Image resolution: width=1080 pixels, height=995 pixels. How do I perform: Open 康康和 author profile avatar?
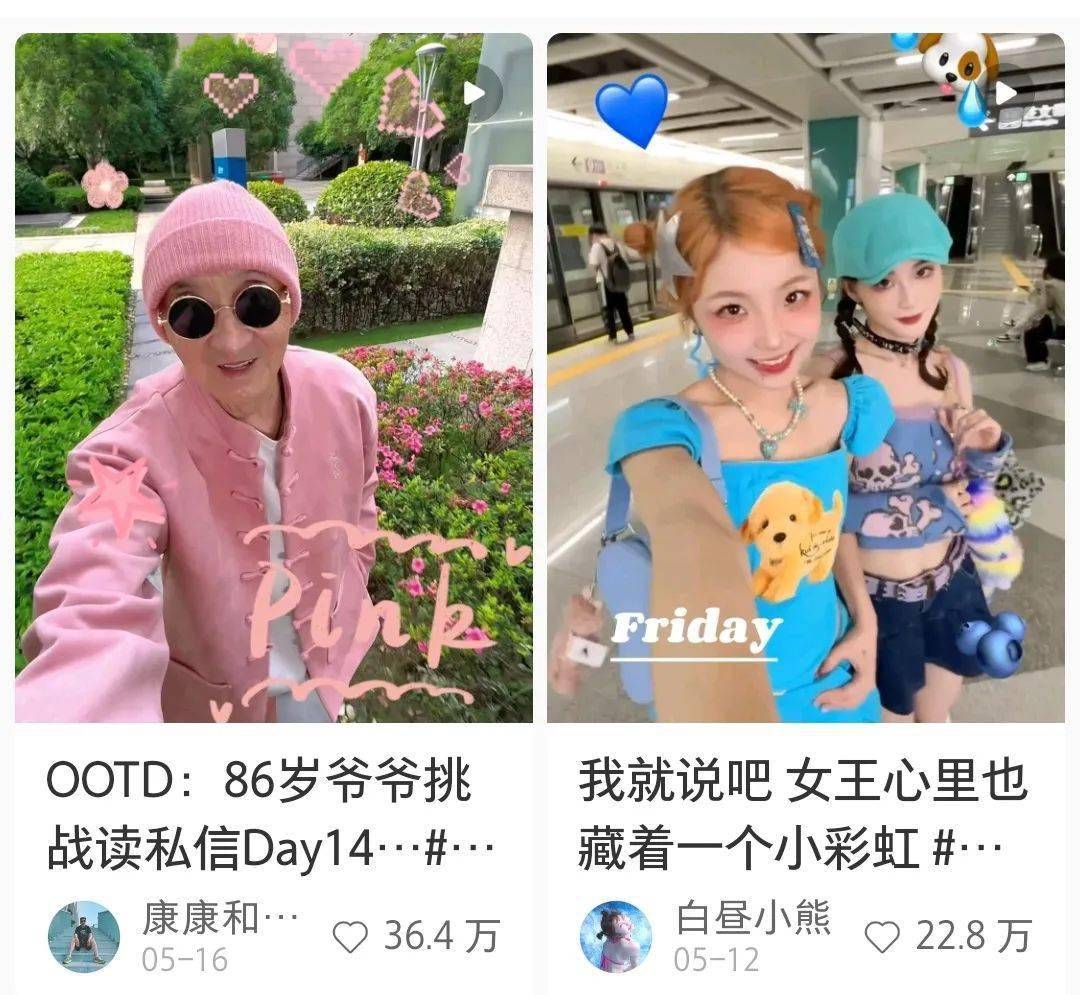pyautogui.click(x=84, y=937)
